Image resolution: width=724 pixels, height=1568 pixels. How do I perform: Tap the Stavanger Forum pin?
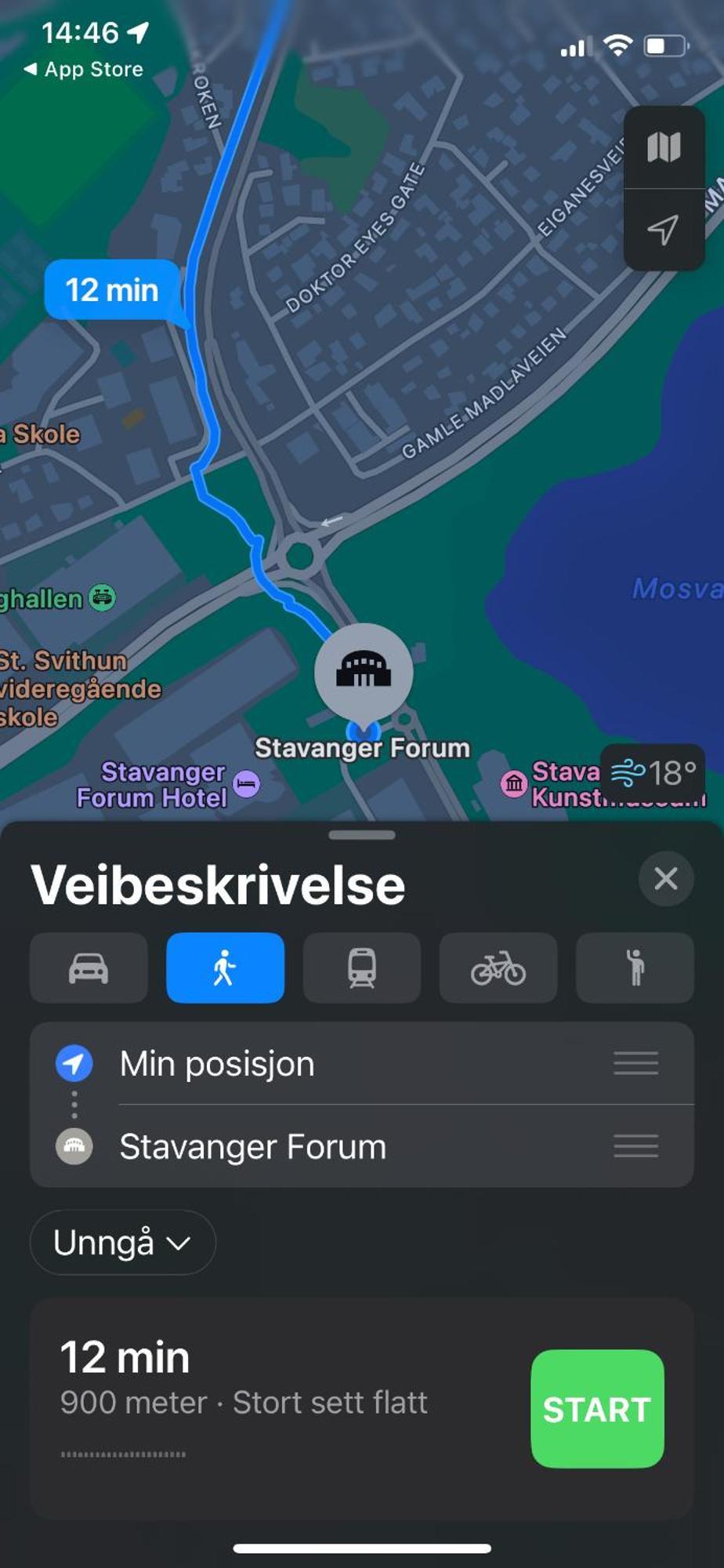363,672
